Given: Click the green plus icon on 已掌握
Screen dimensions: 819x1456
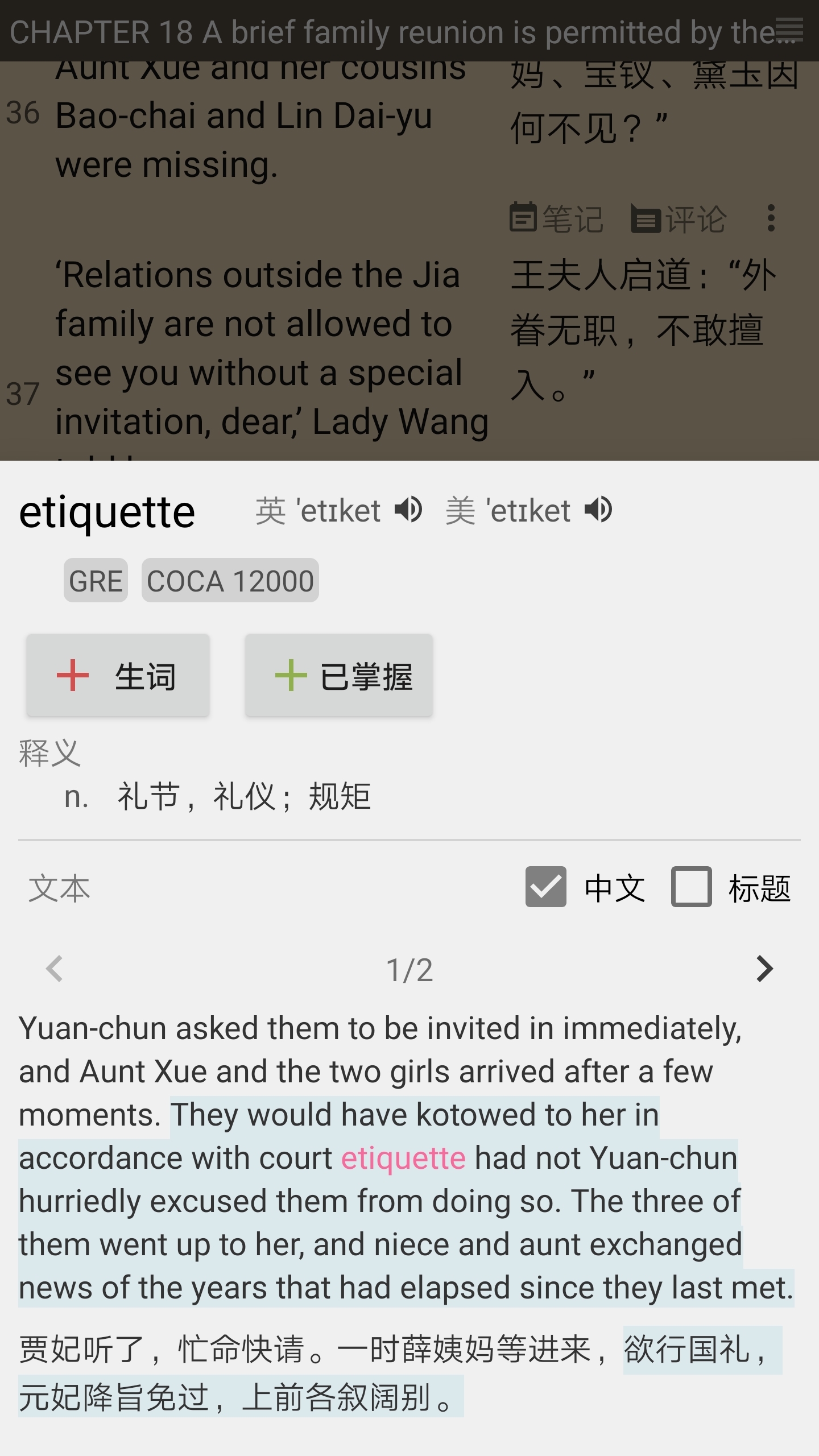Looking at the screenshot, I should [x=291, y=676].
